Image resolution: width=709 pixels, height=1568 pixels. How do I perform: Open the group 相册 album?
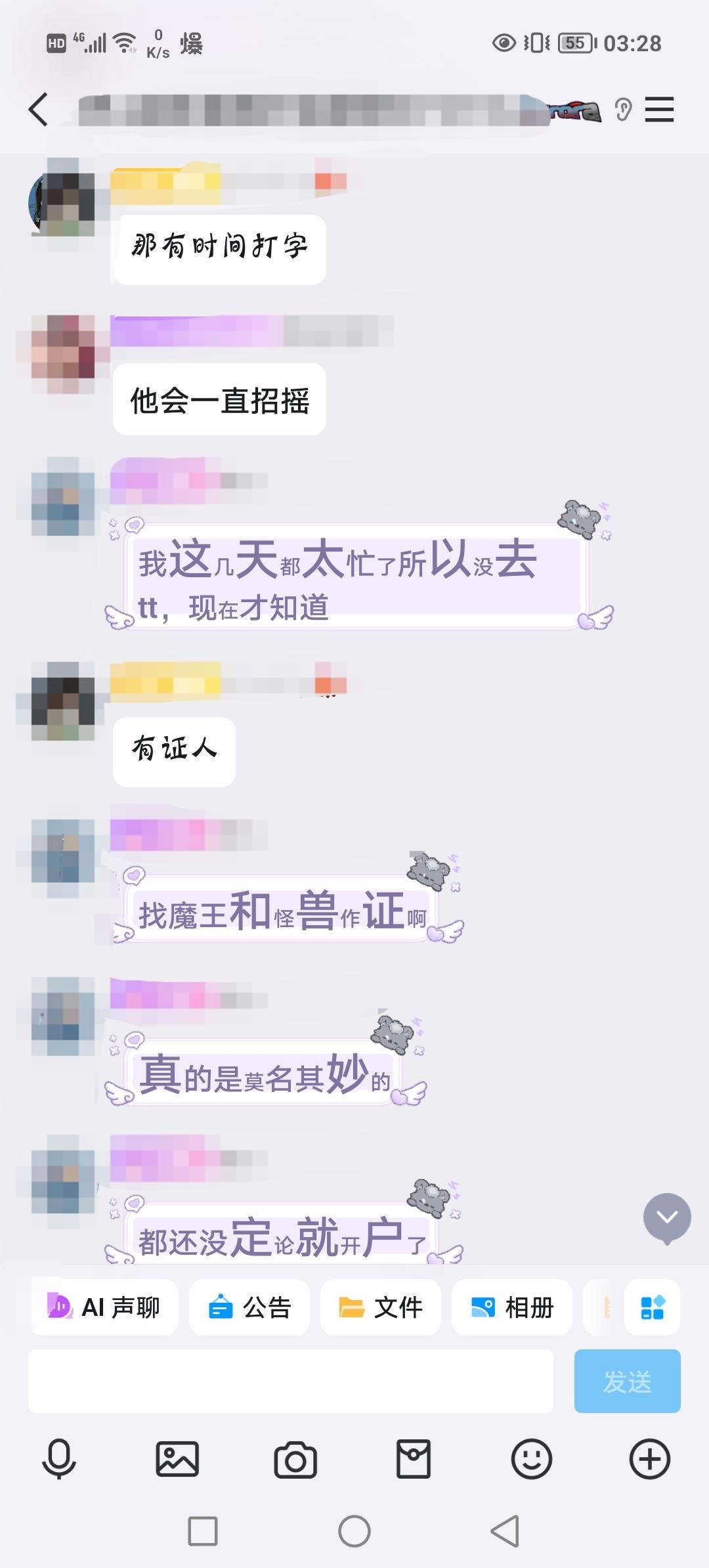[x=513, y=1307]
